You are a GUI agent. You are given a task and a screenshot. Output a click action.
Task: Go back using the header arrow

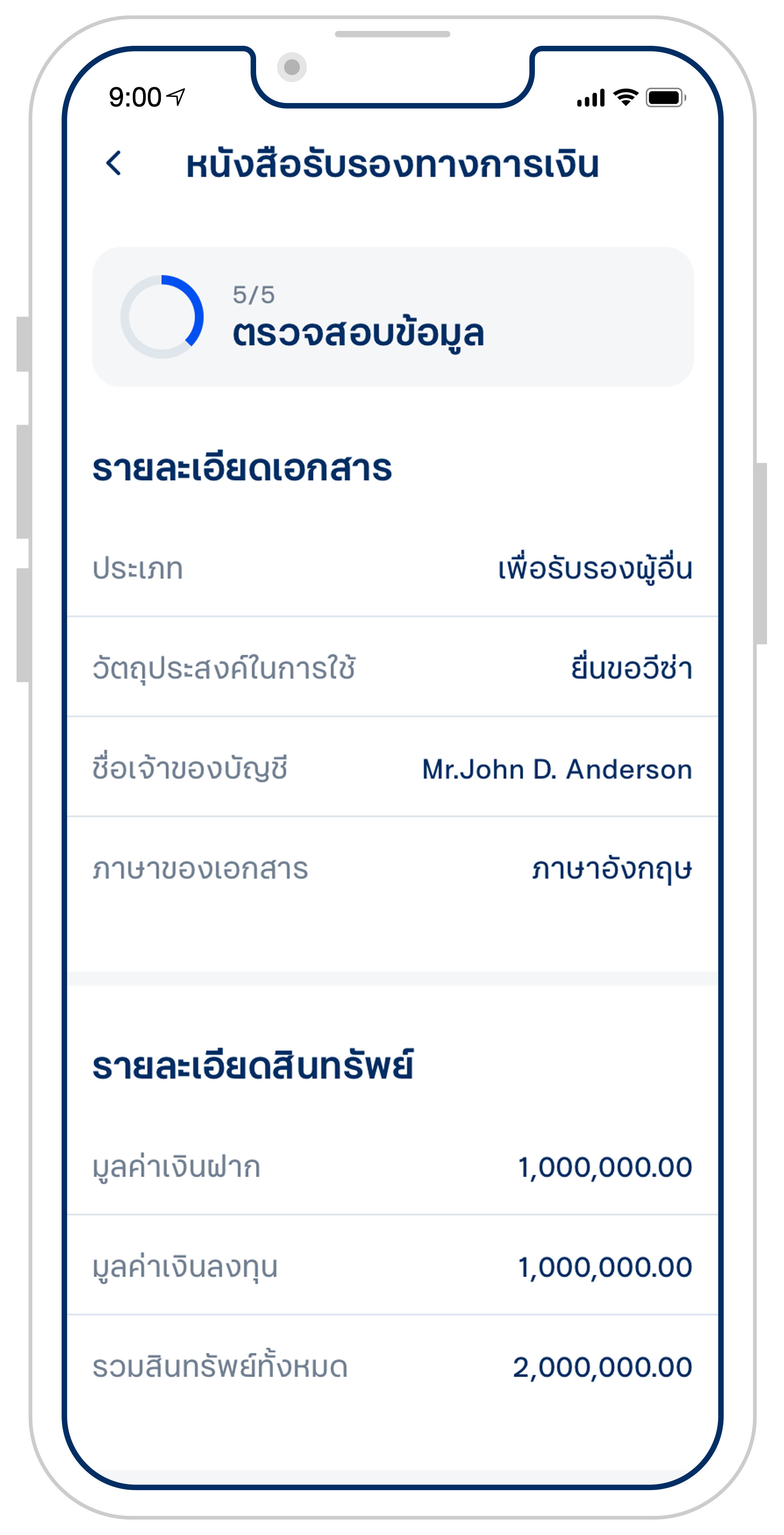[113, 163]
